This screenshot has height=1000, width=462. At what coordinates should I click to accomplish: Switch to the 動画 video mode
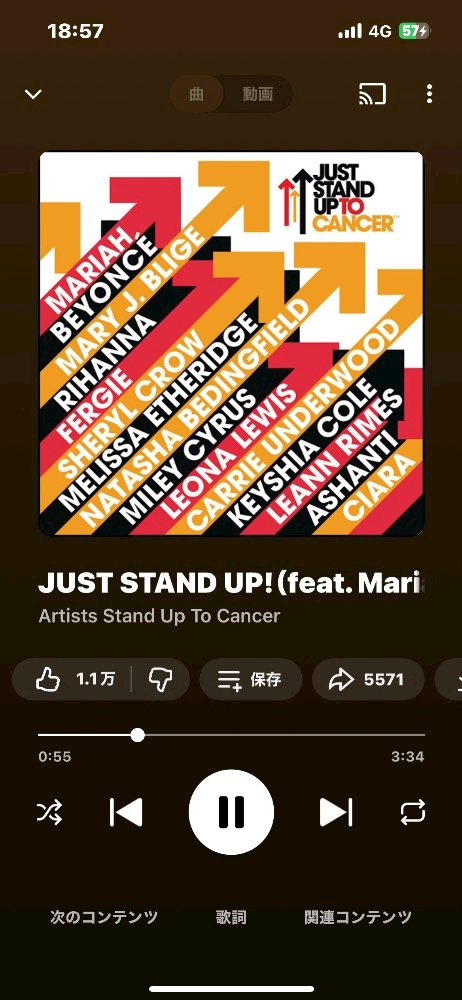pyautogui.click(x=258, y=94)
